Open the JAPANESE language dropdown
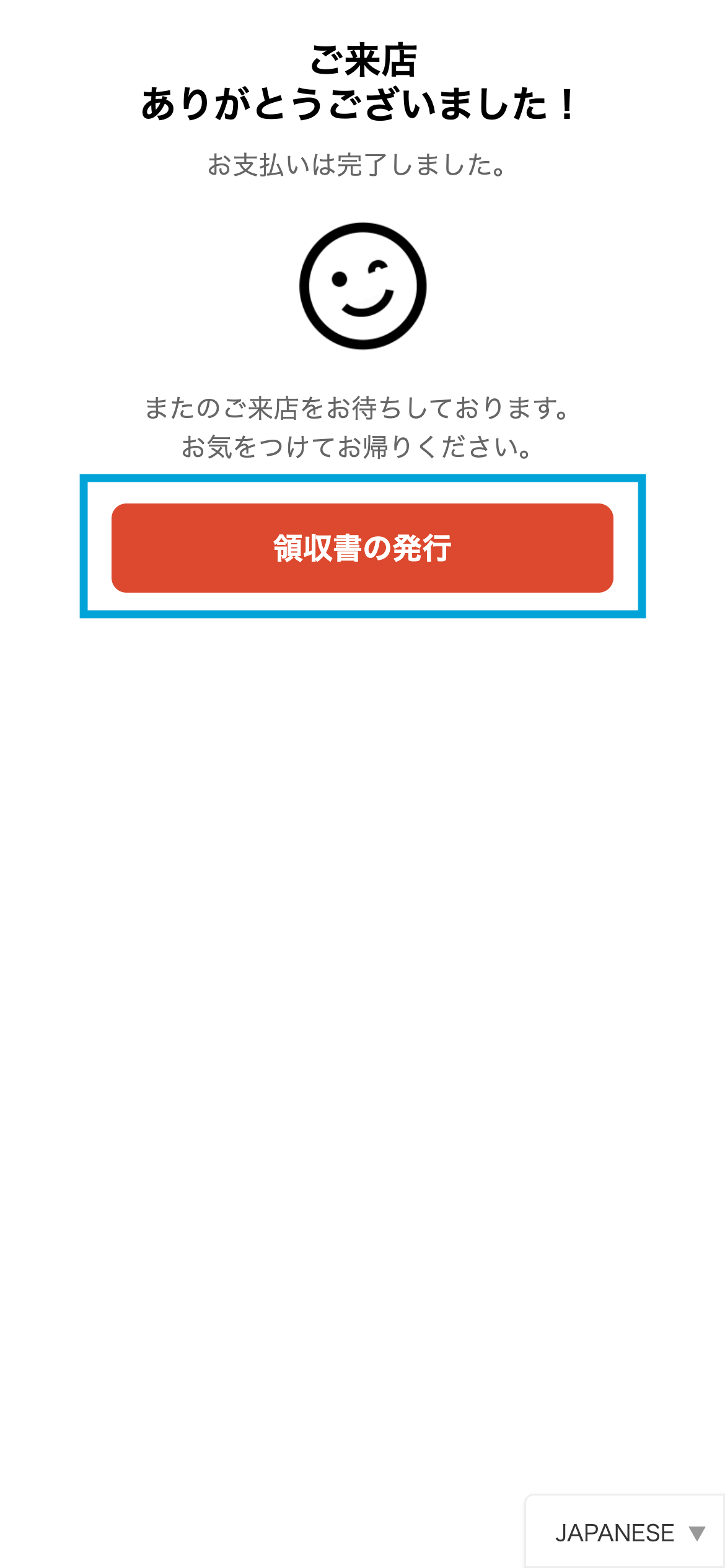Image resolution: width=725 pixels, height=1568 pixels. click(627, 1533)
